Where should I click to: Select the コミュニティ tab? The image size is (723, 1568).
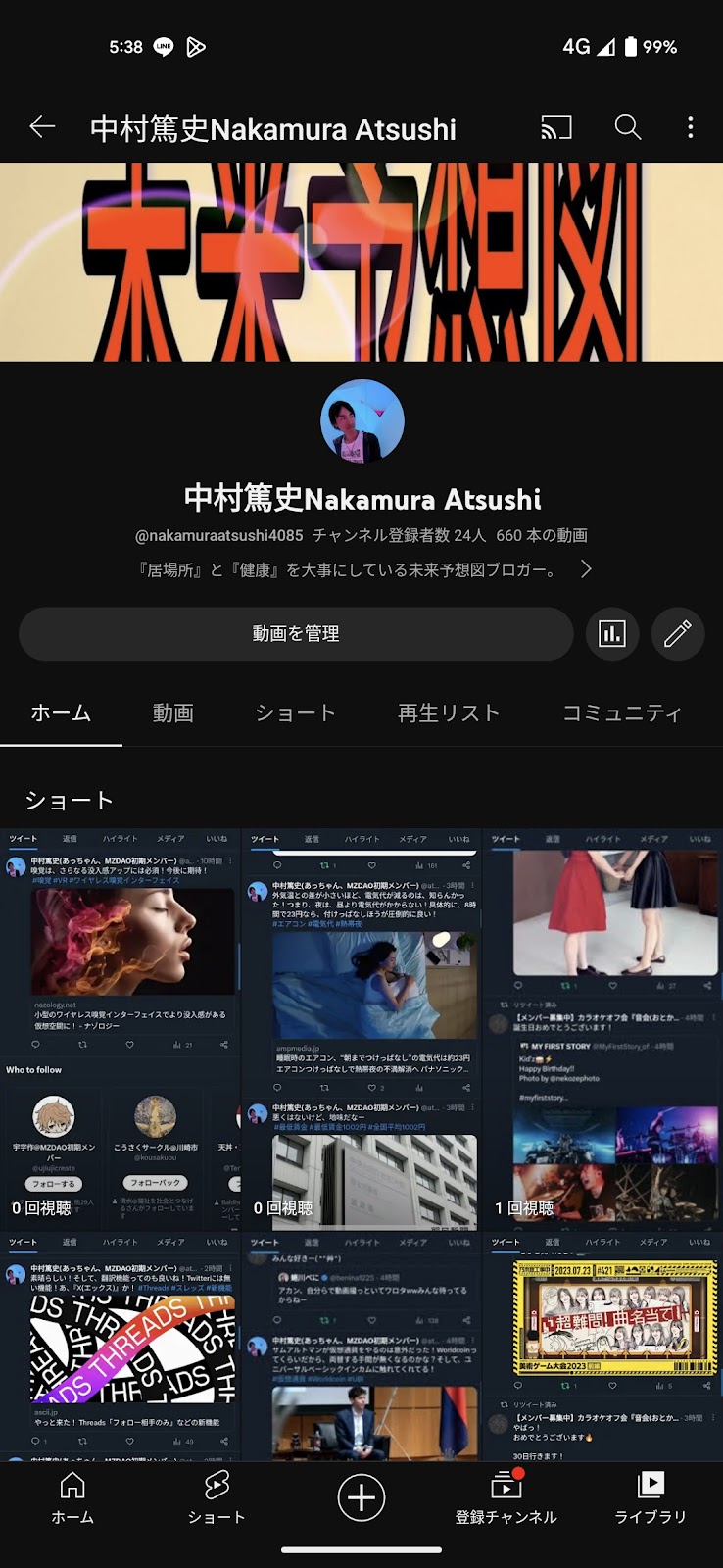[621, 713]
